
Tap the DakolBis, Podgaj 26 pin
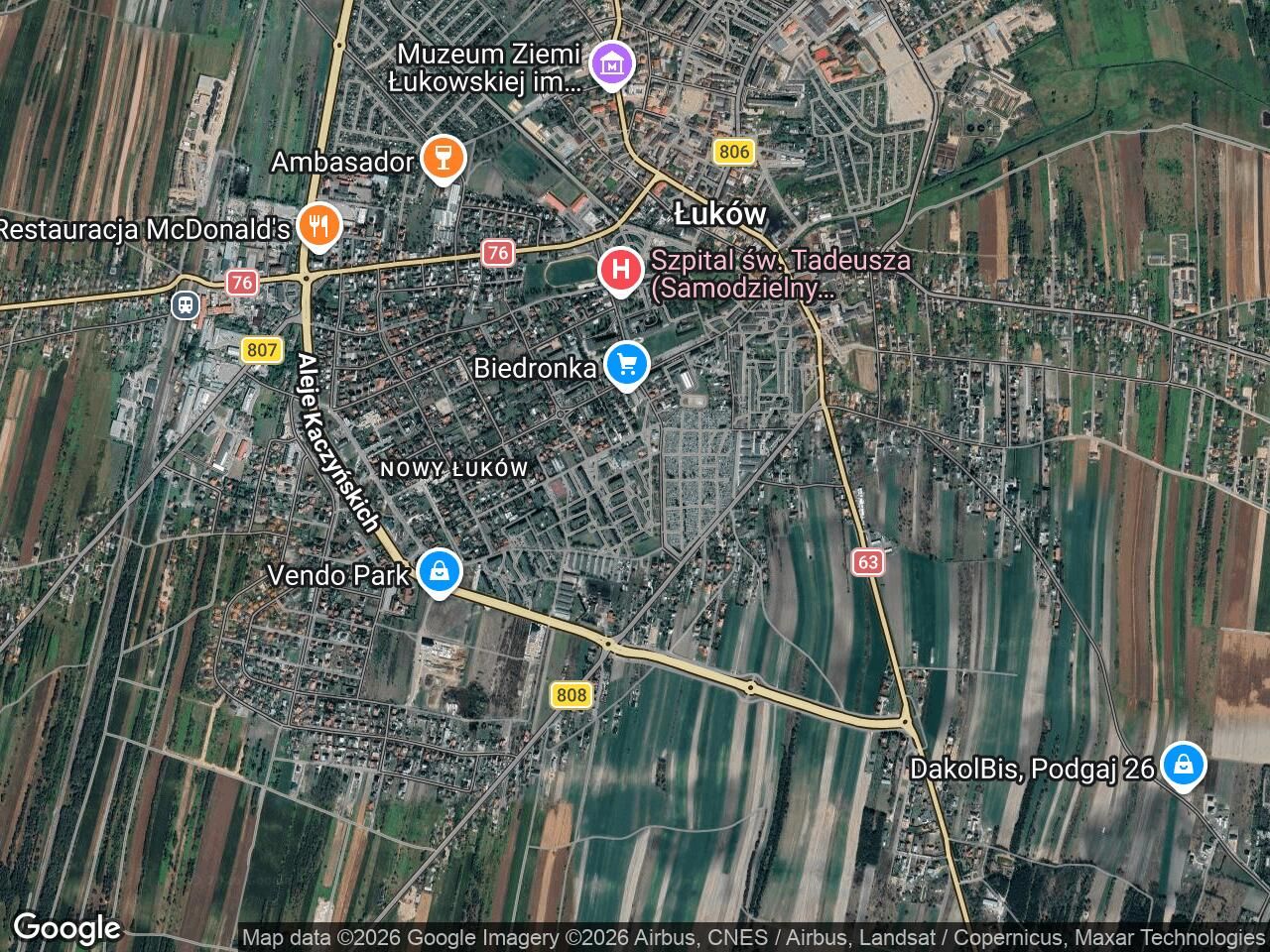[x=1182, y=766]
